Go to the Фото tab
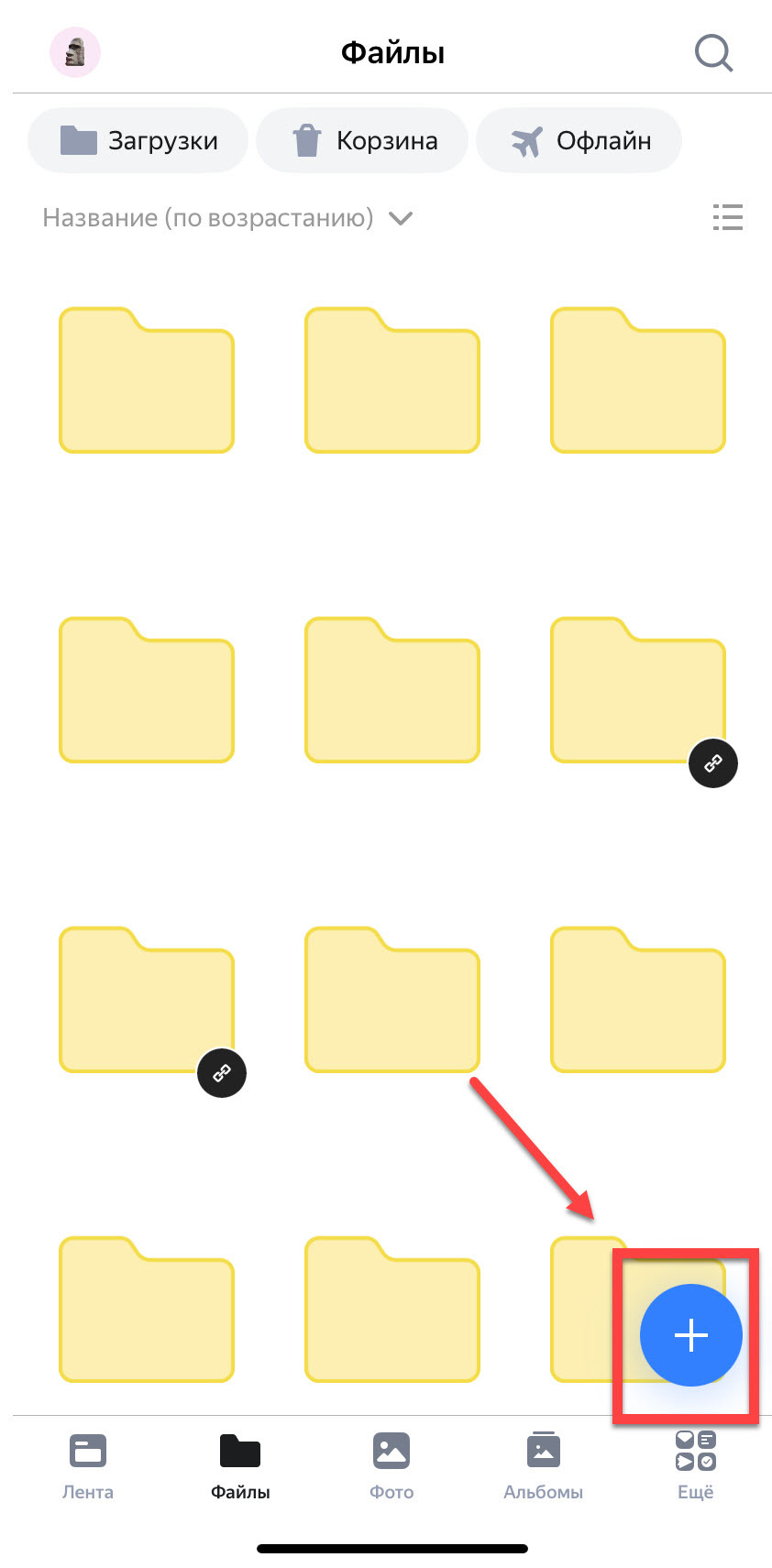Viewport: 772px width, 1568px height. coord(392,1465)
